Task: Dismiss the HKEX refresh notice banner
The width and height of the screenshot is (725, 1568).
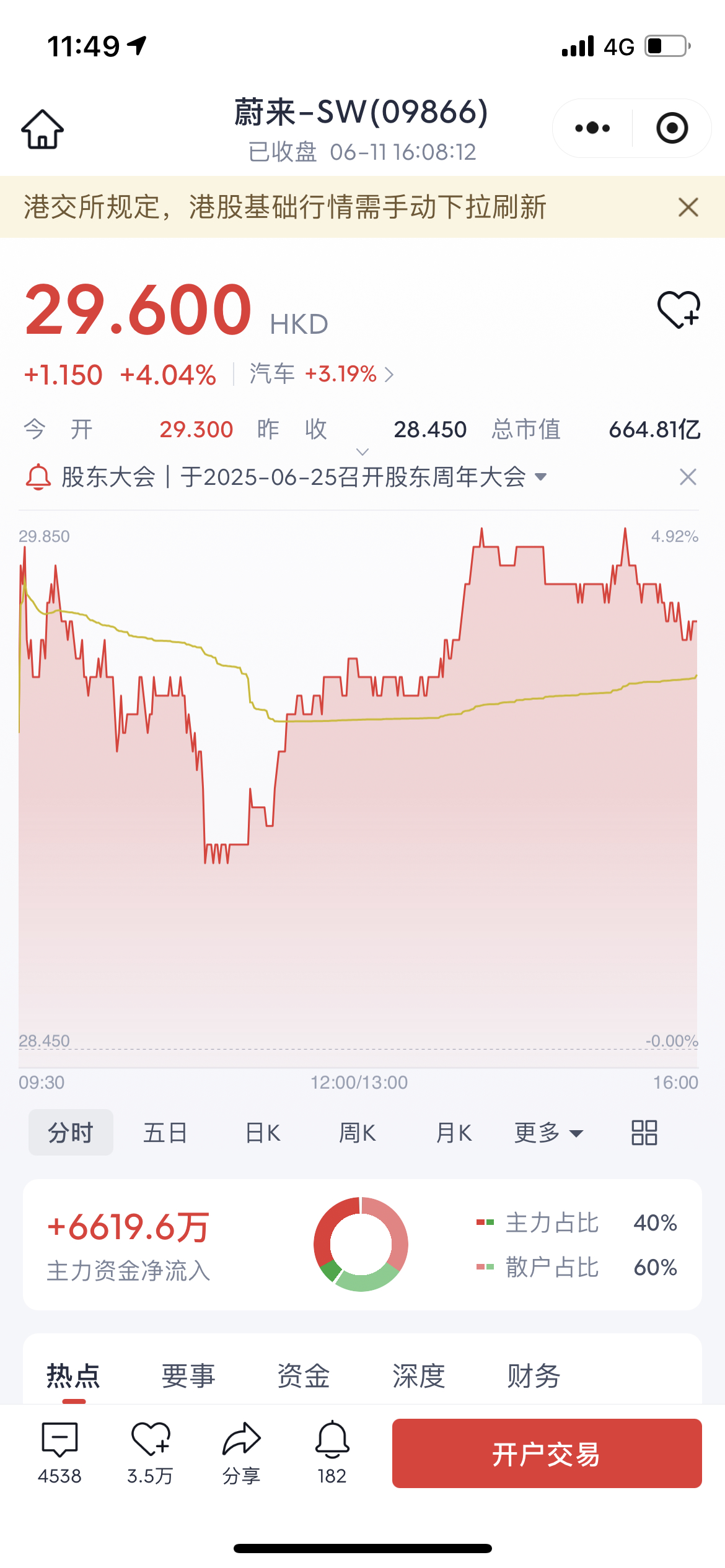Action: pyautogui.click(x=688, y=207)
